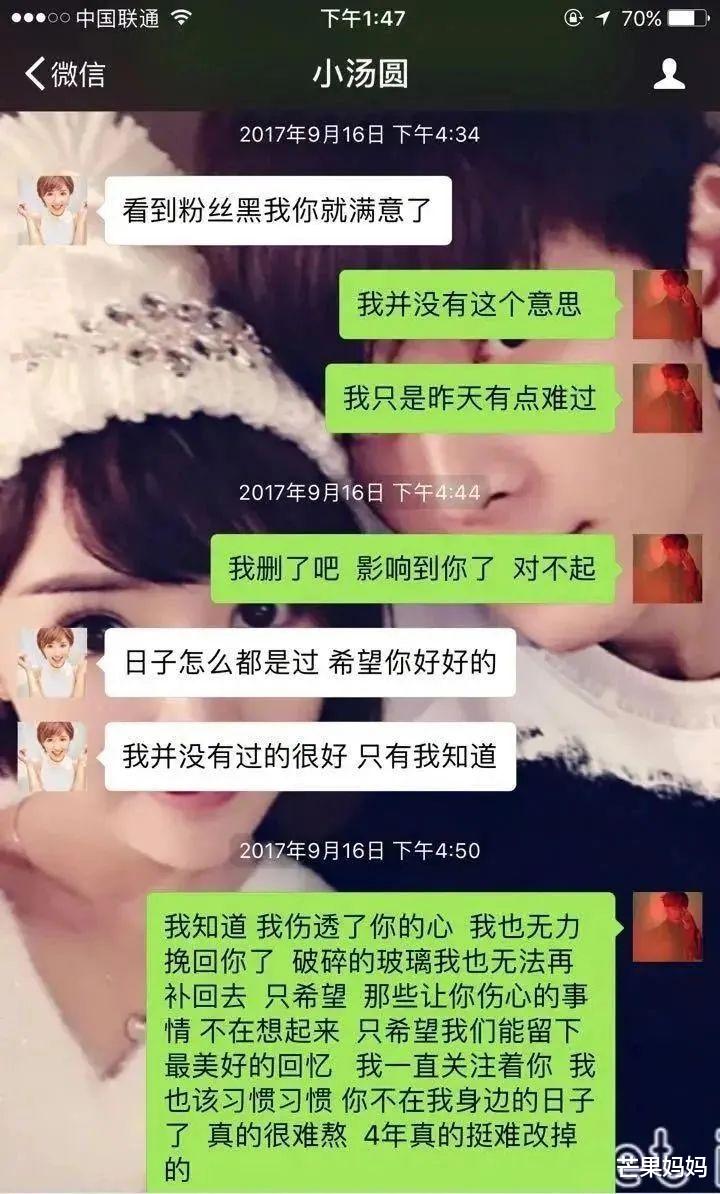Open chat details via the person icon
Image resolution: width=720 pixels, height=1194 pixels.
click(669, 74)
